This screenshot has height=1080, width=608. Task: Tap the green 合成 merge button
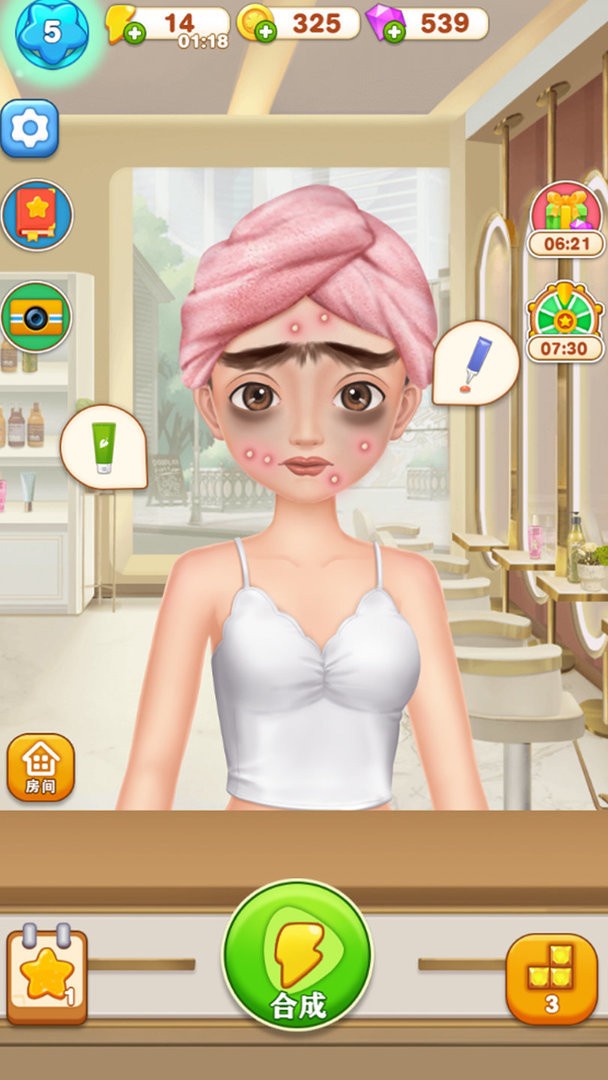297,955
